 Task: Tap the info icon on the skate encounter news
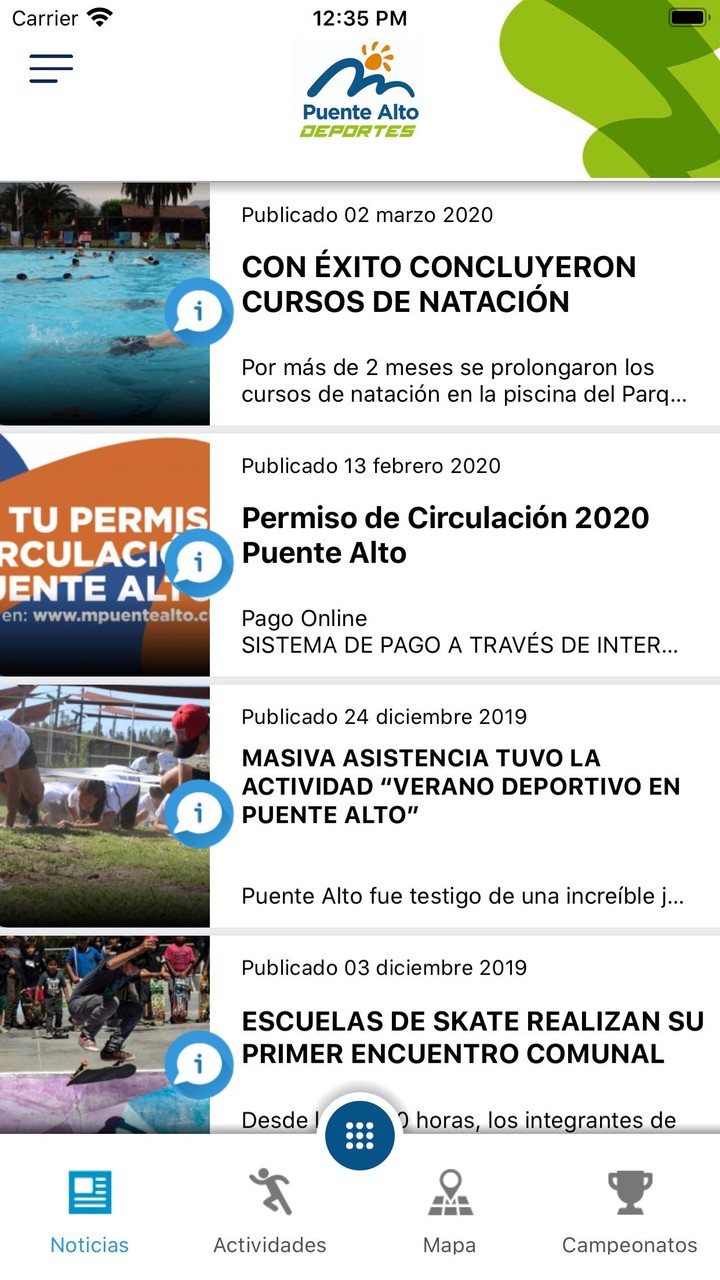click(x=200, y=1064)
